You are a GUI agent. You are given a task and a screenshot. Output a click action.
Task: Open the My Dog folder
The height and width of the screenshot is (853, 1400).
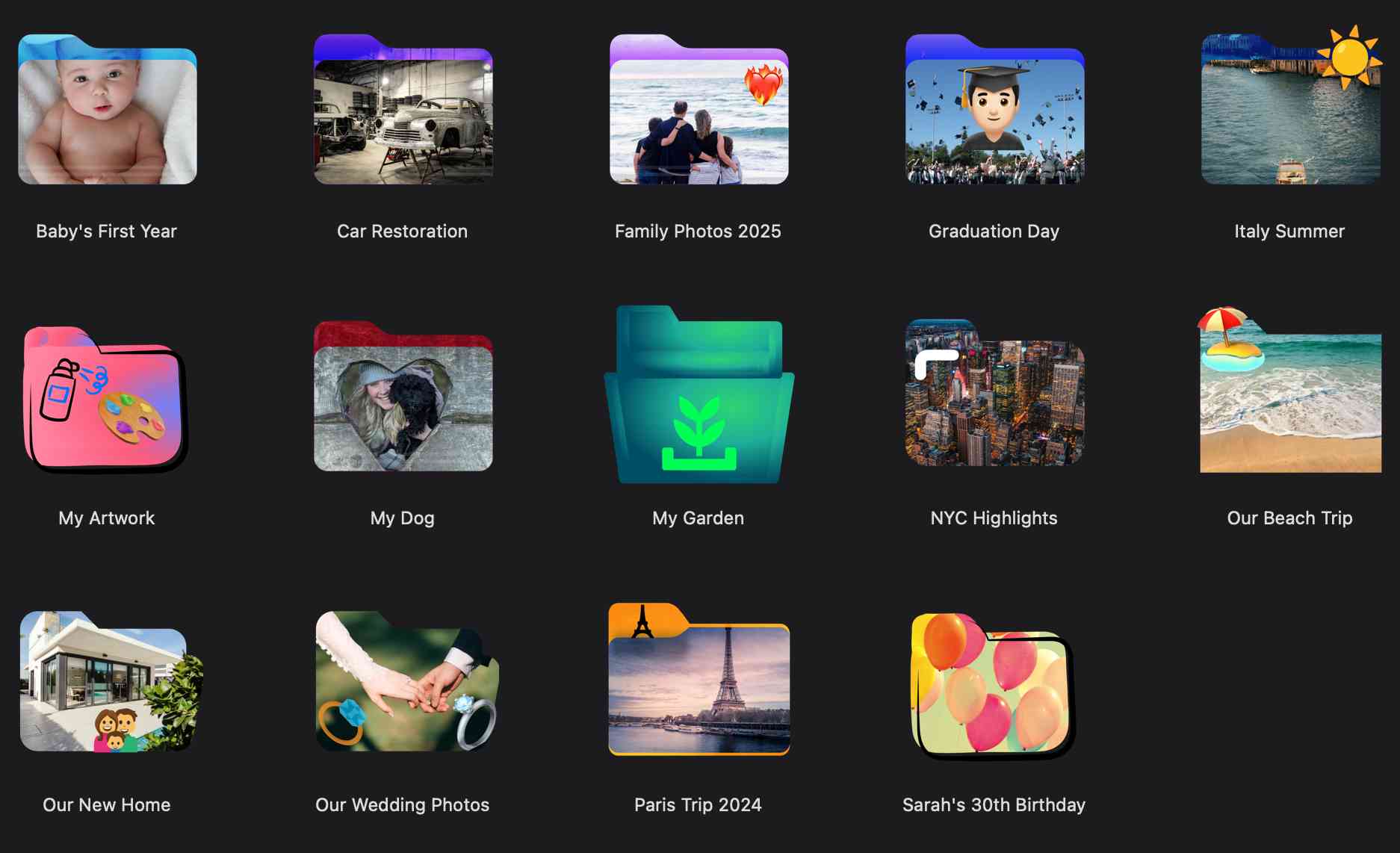click(403, 400)
